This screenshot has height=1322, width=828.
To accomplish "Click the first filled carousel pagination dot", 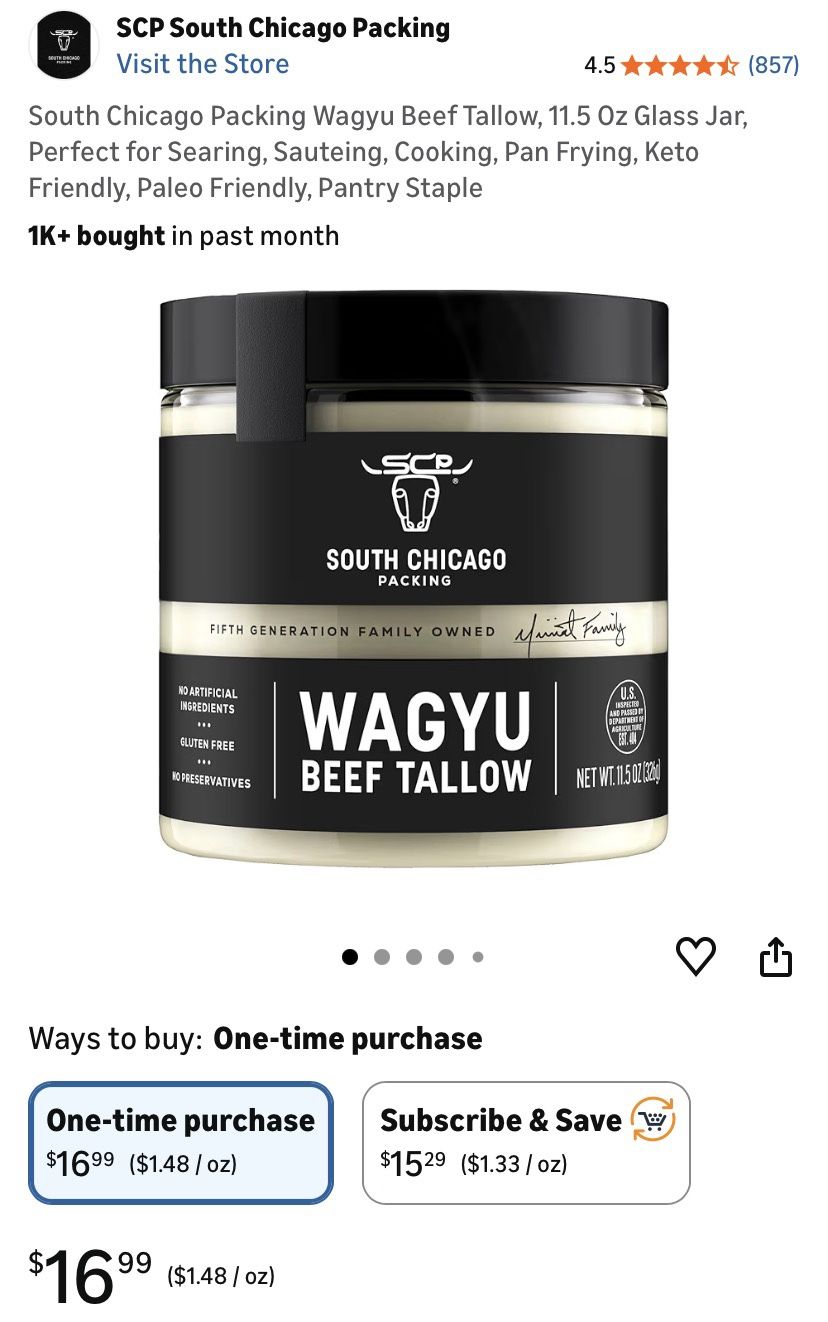I will (x=352, y=956).
